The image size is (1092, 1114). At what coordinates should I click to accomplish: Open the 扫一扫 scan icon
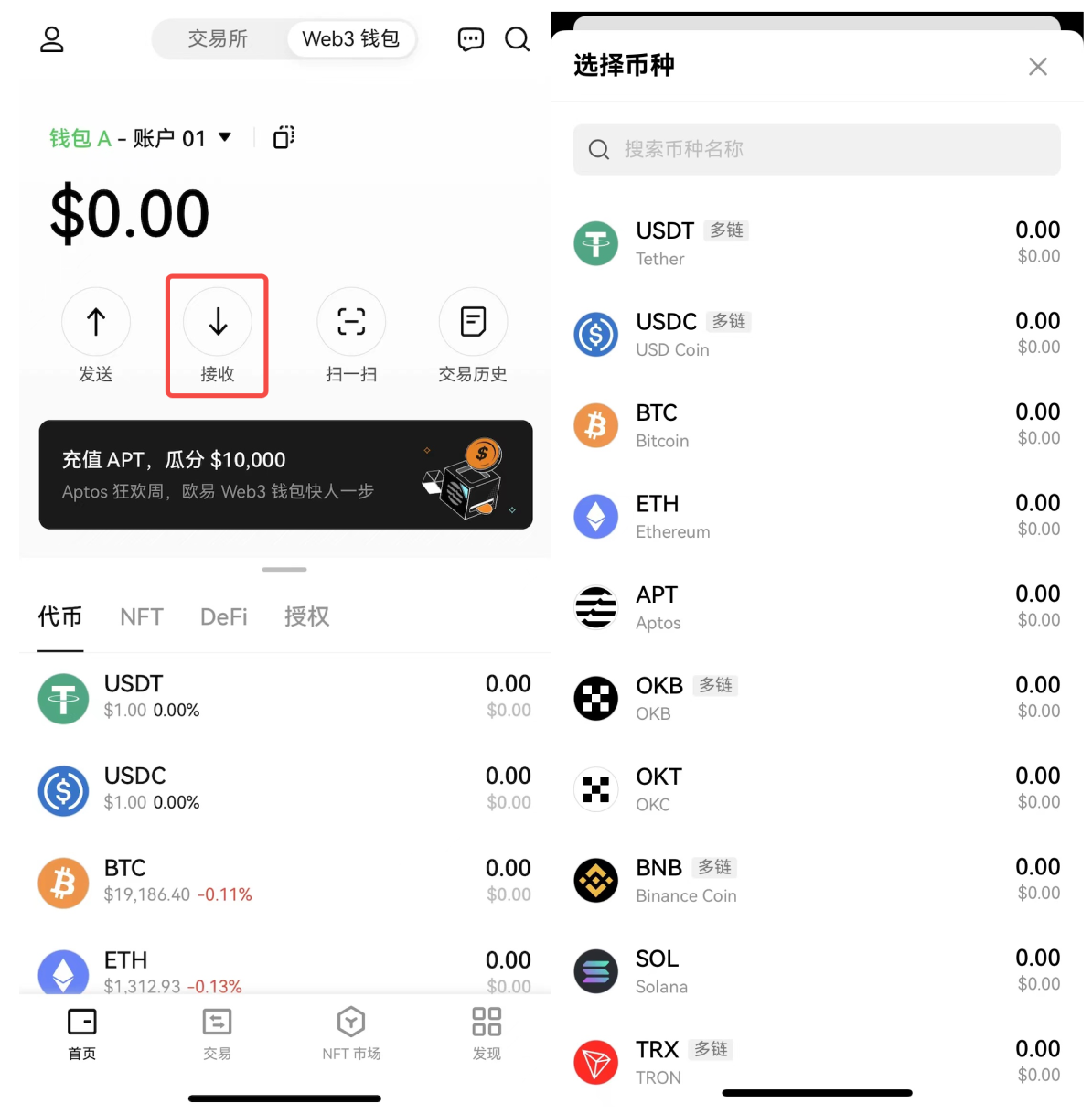click(351, 322)
